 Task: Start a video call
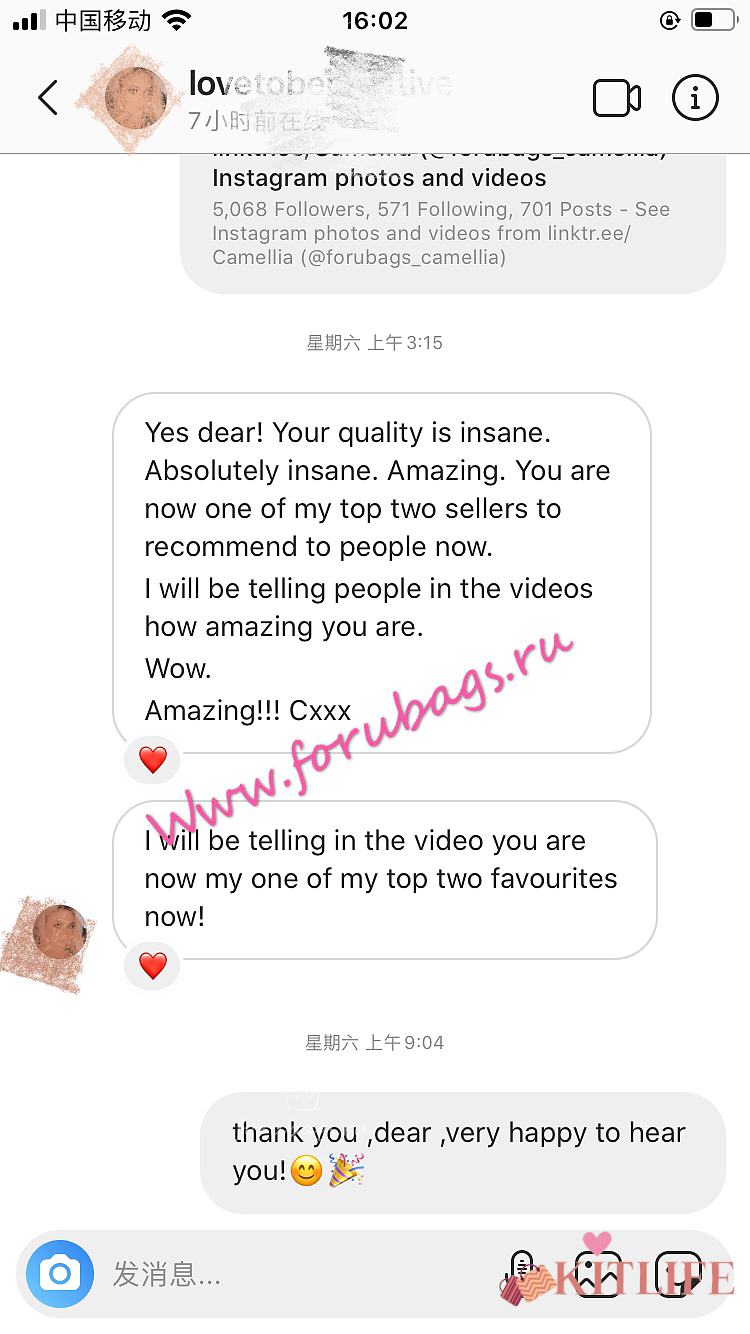(x=616, y=98)
